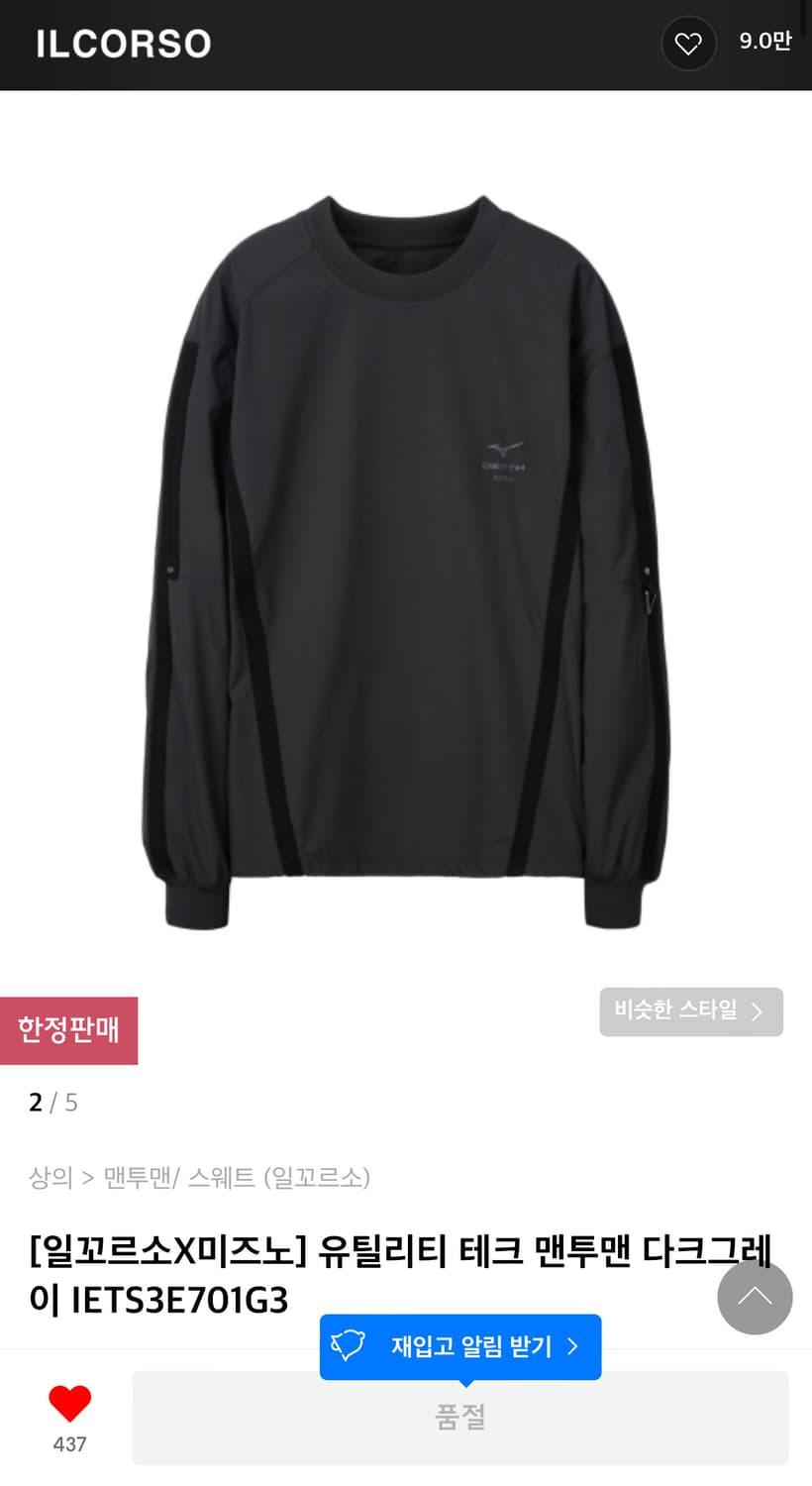Screen dimensions: 812x1486
Task: Tap the 2 / 5 image pagination indicator
Action: tap(51, 1103)
